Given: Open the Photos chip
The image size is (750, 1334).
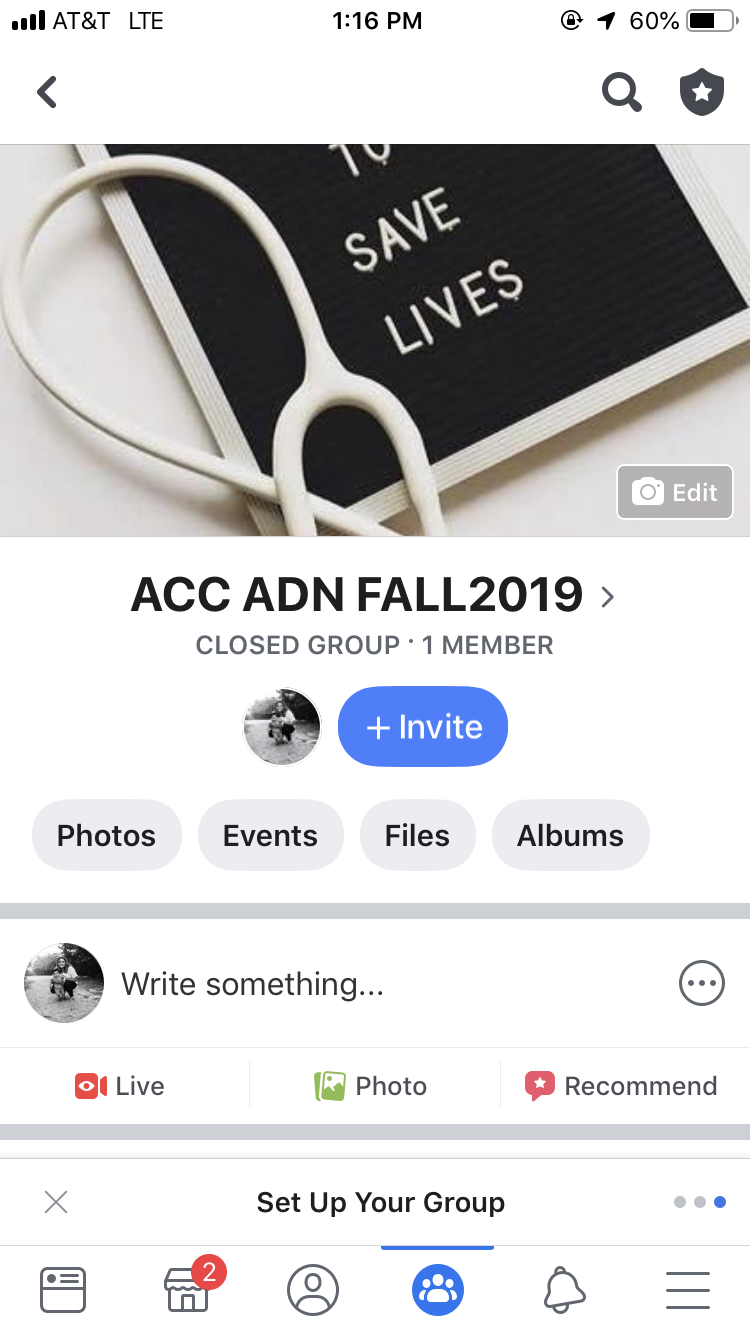Looking at the screenshot, I should pyautogui.click(x=107, y=835).
